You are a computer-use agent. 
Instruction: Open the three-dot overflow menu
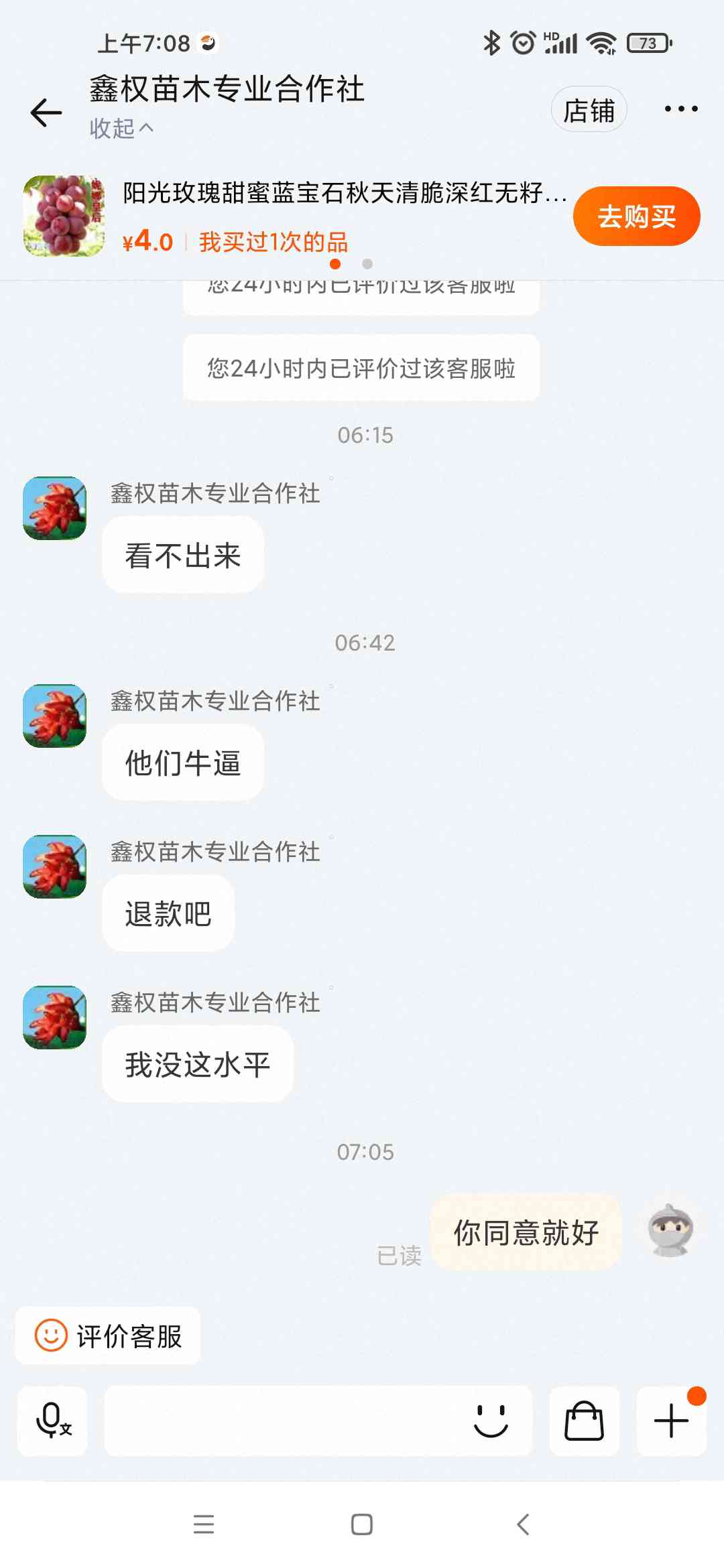pos(681,109)
